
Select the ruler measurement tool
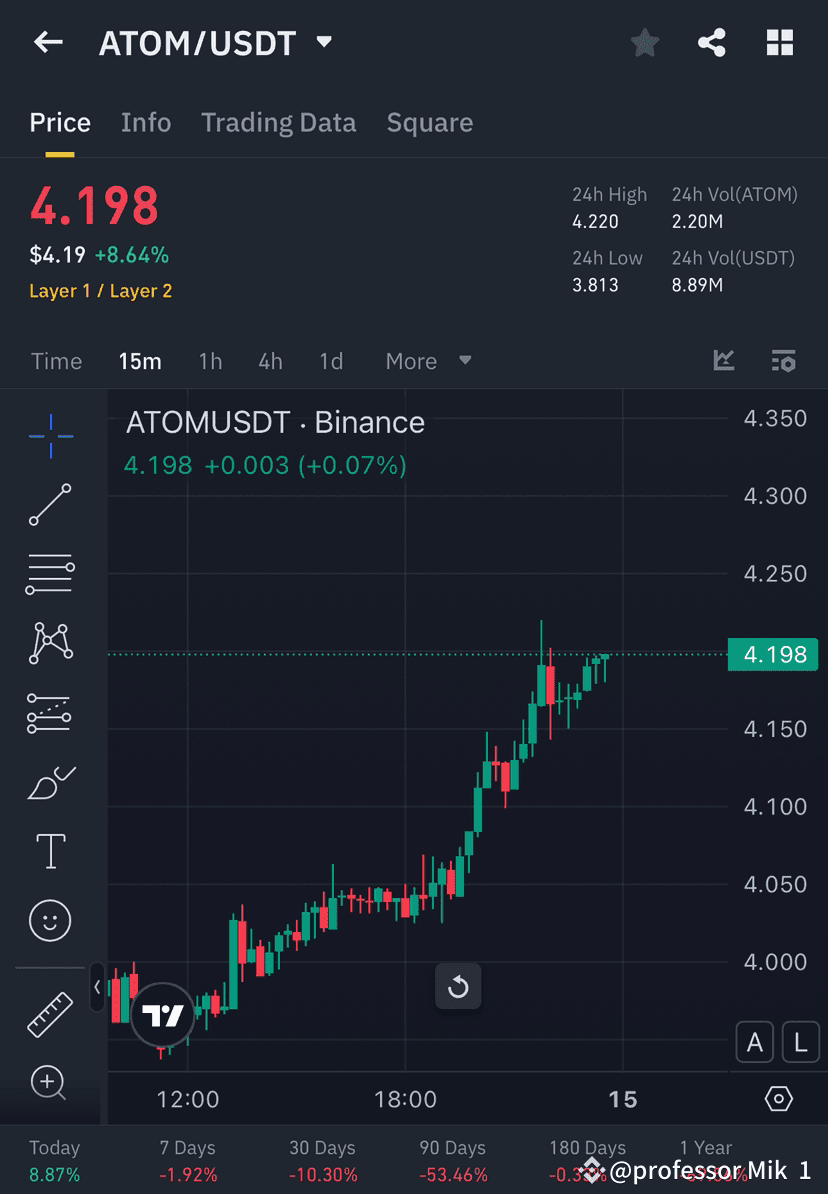(x=50, y=1013)
